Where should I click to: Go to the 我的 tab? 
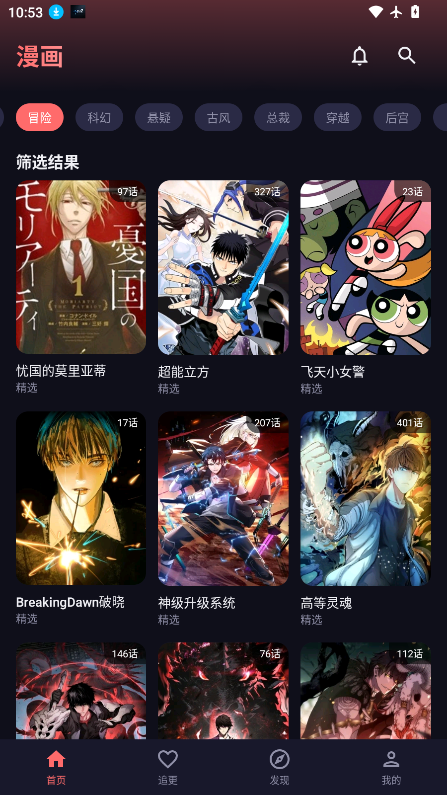pos(391,767)
